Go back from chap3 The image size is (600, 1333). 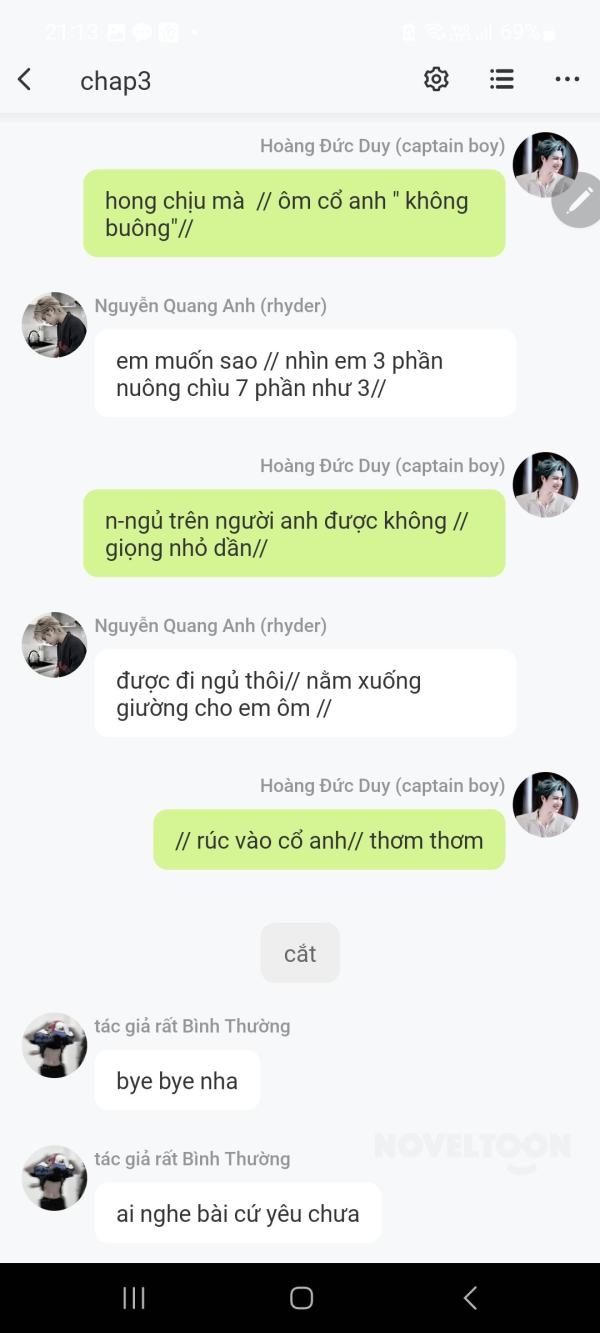tap(25, 80)
